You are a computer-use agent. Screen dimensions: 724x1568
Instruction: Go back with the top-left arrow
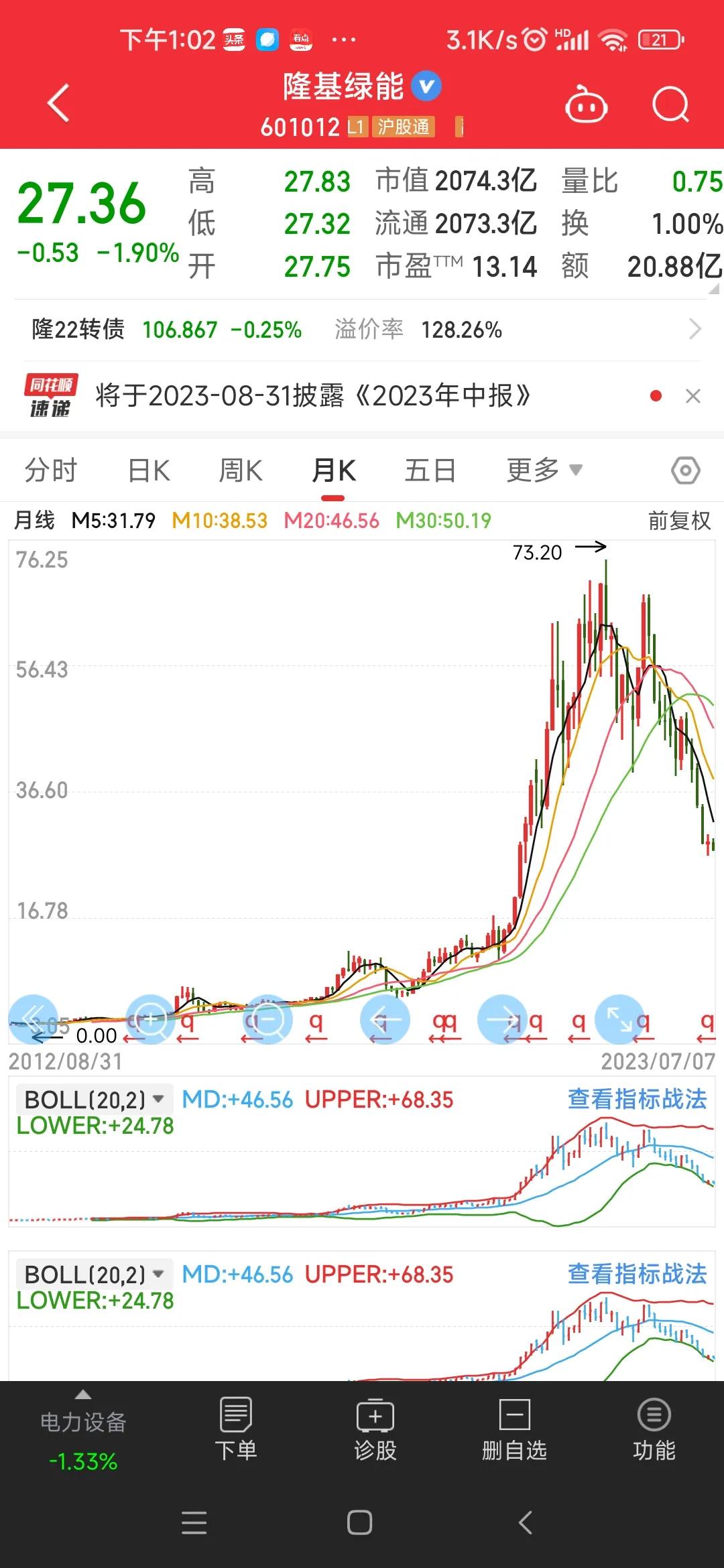(x=57, y=104)
